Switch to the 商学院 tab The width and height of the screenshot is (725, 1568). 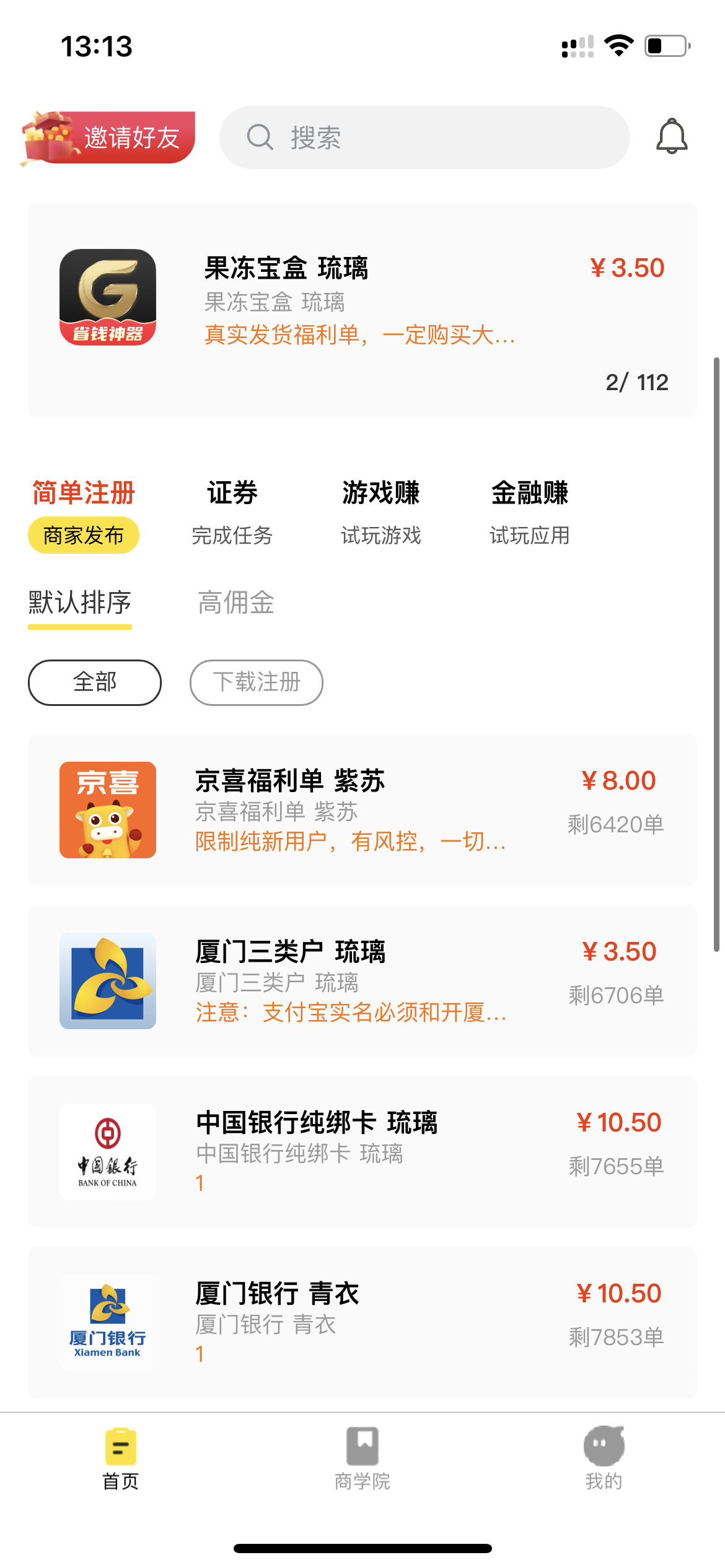click(x=362, y=1458)
